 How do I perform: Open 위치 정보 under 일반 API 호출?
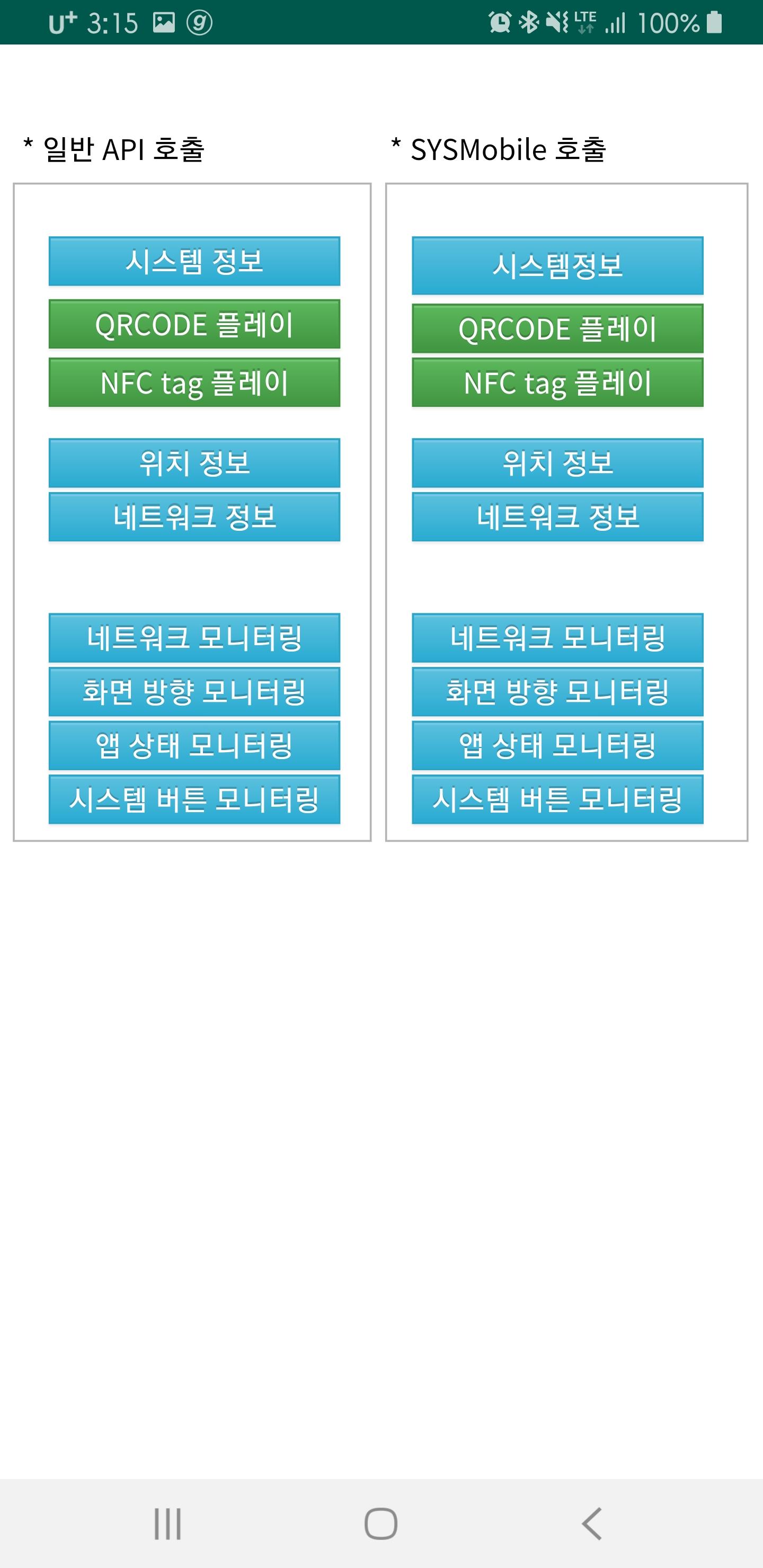coord(194,462)
